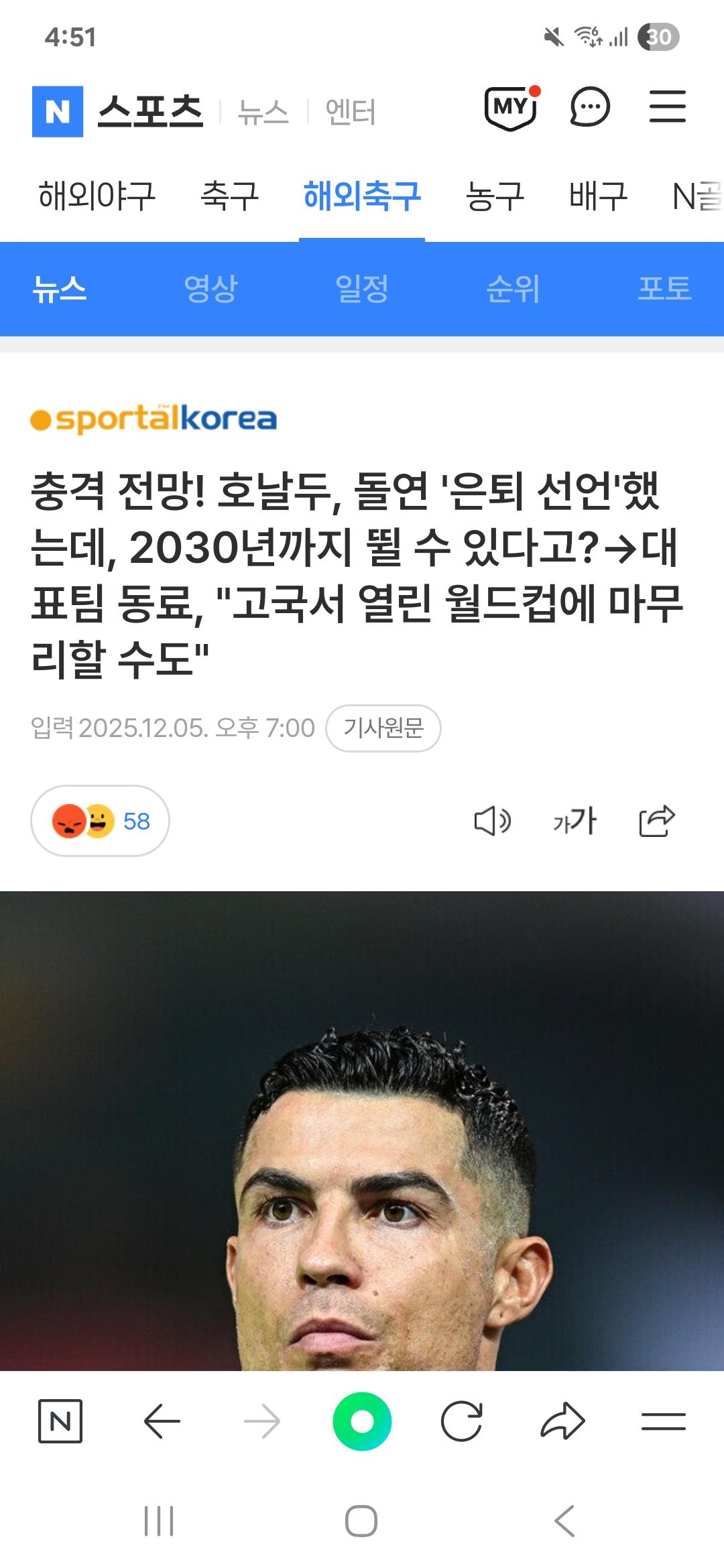Viewport: 724px width, 1568px height.
Task: Tap the green Naver search circle button
Action: coord(362,1421)
